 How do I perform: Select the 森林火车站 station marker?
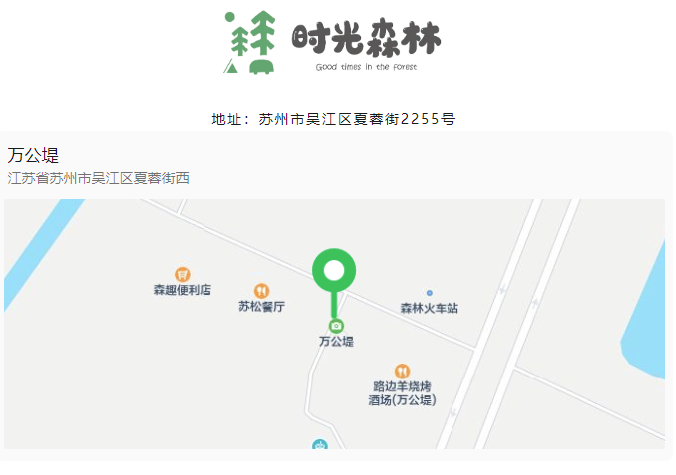coord(430,294)
